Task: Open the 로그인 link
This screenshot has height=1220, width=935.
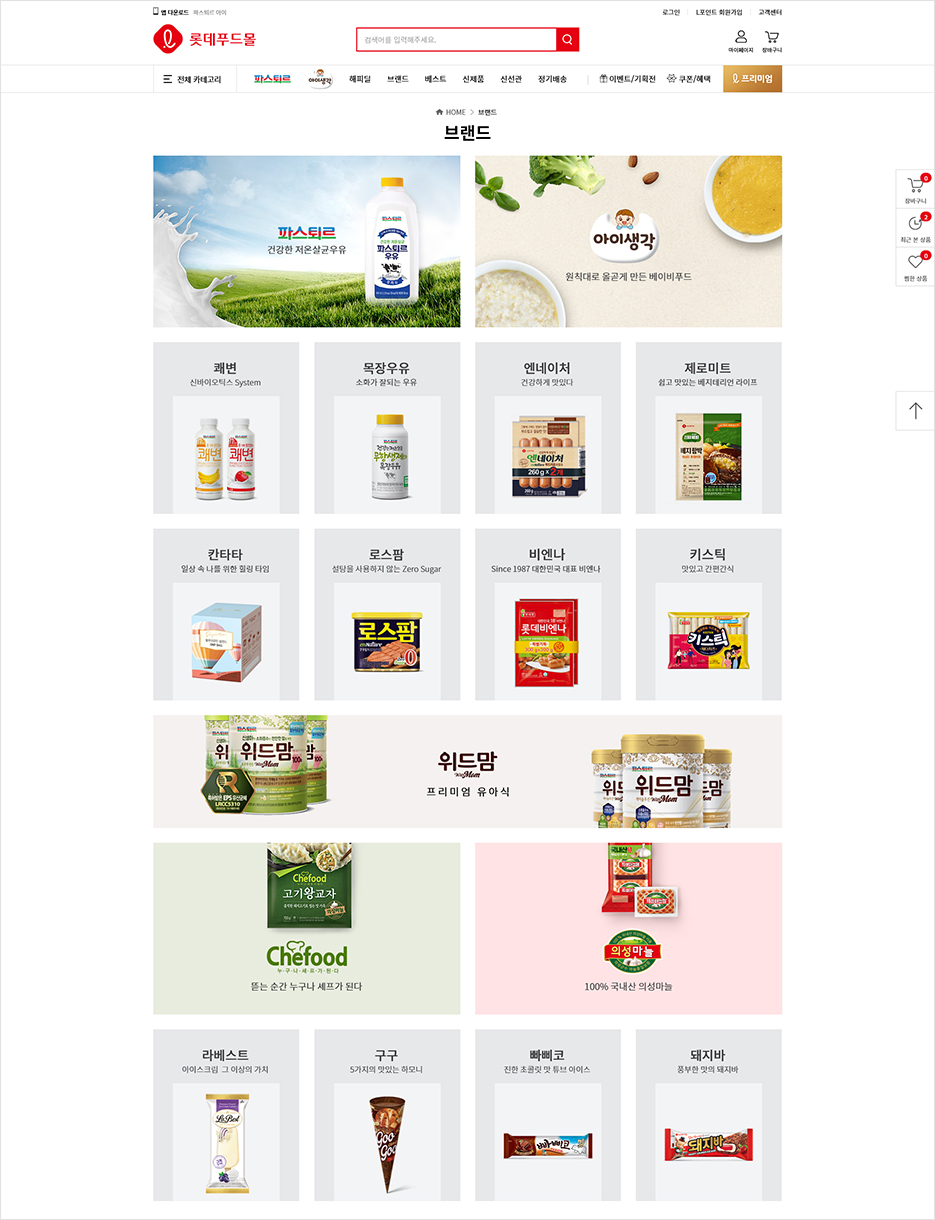Action: pos(671,12)
